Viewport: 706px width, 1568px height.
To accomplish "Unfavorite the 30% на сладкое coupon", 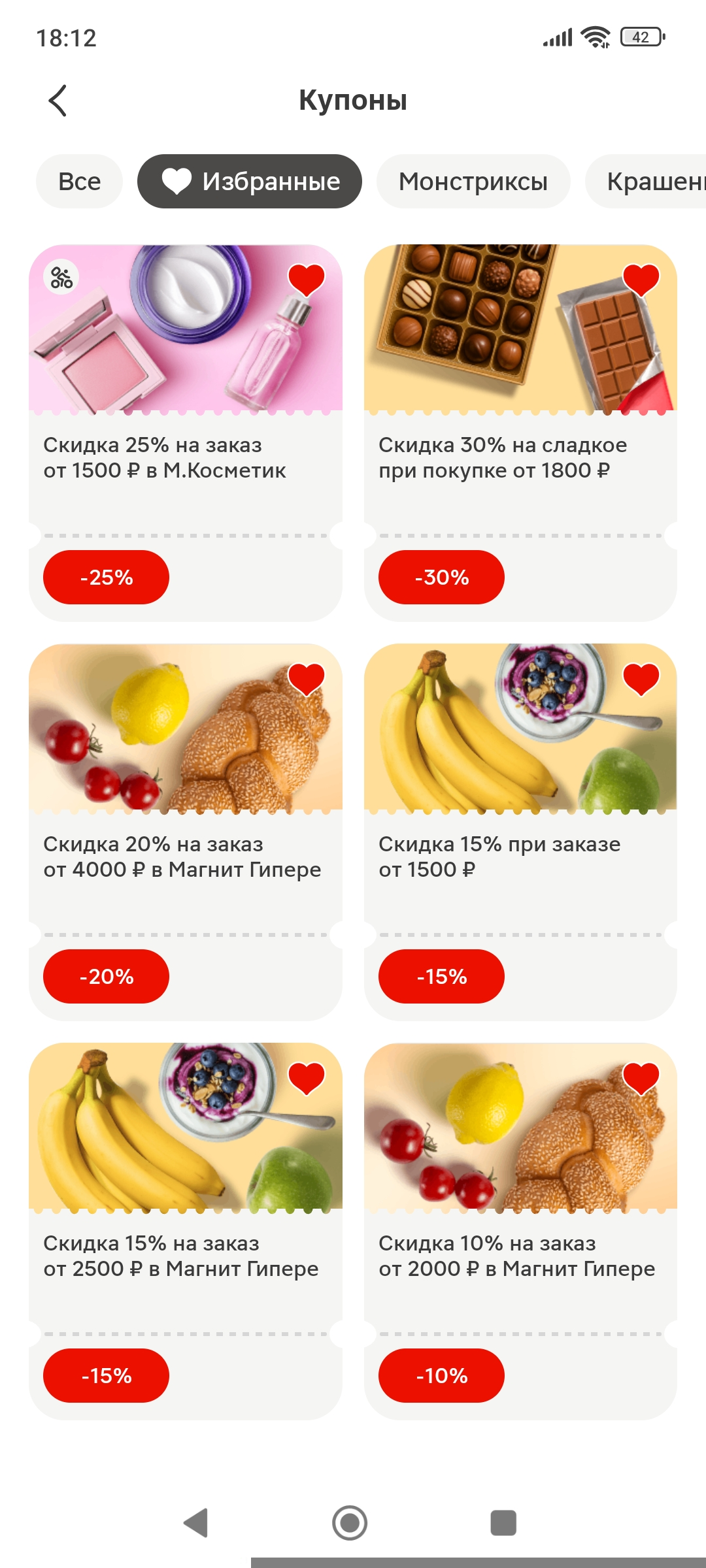I will [641, 280].
